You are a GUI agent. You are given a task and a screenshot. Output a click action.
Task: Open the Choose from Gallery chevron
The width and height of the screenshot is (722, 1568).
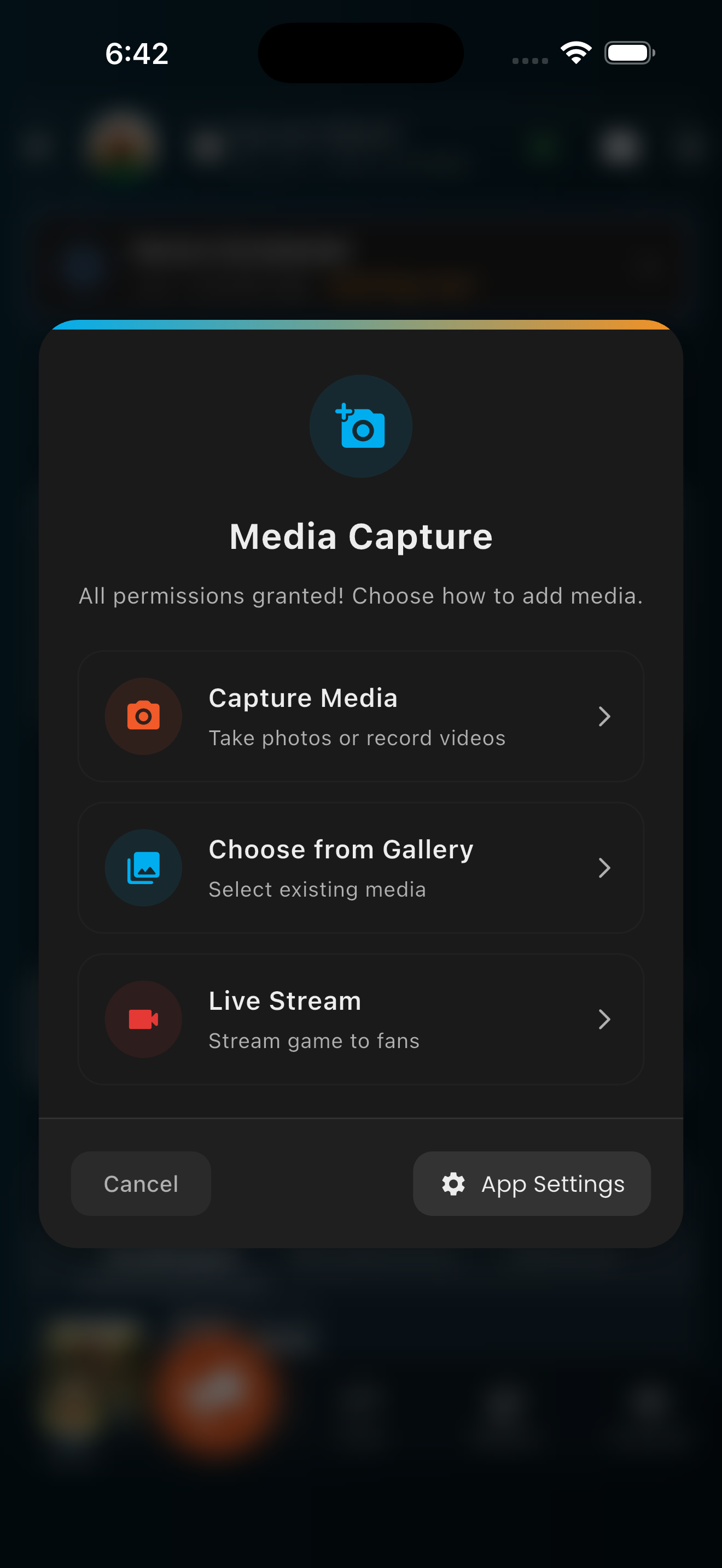pos(604,868)
